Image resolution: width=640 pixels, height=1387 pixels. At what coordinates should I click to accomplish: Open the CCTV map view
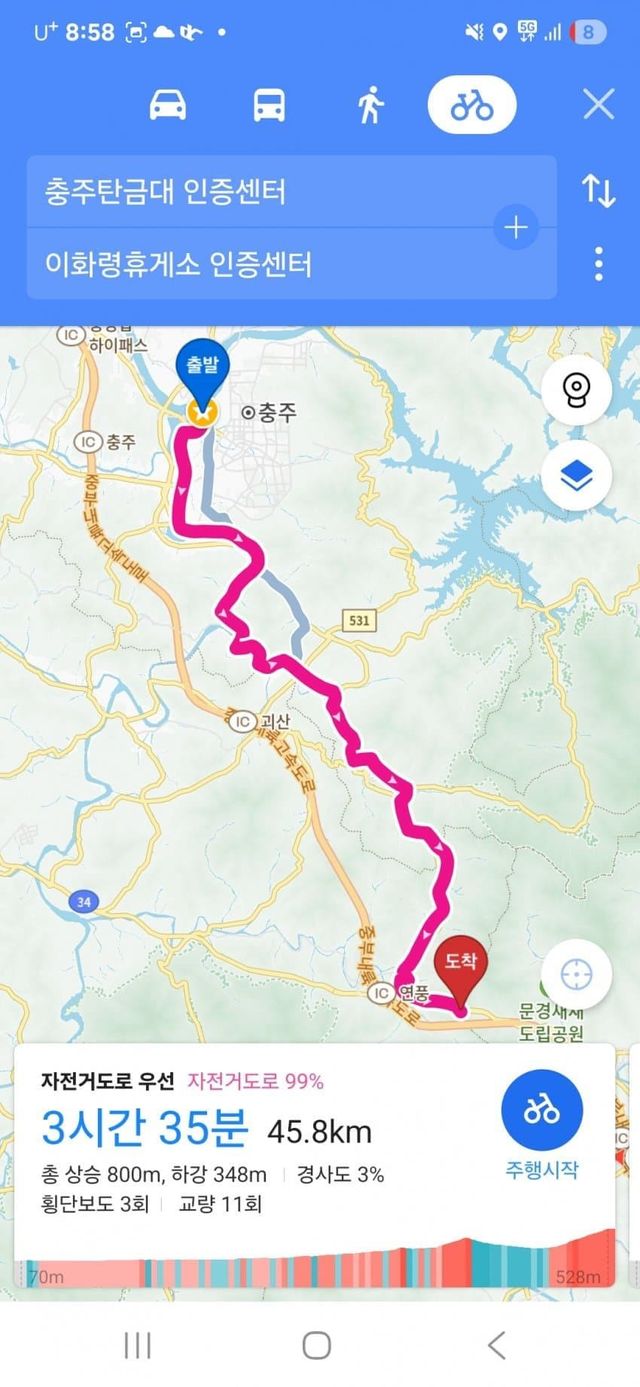point(576,389)
